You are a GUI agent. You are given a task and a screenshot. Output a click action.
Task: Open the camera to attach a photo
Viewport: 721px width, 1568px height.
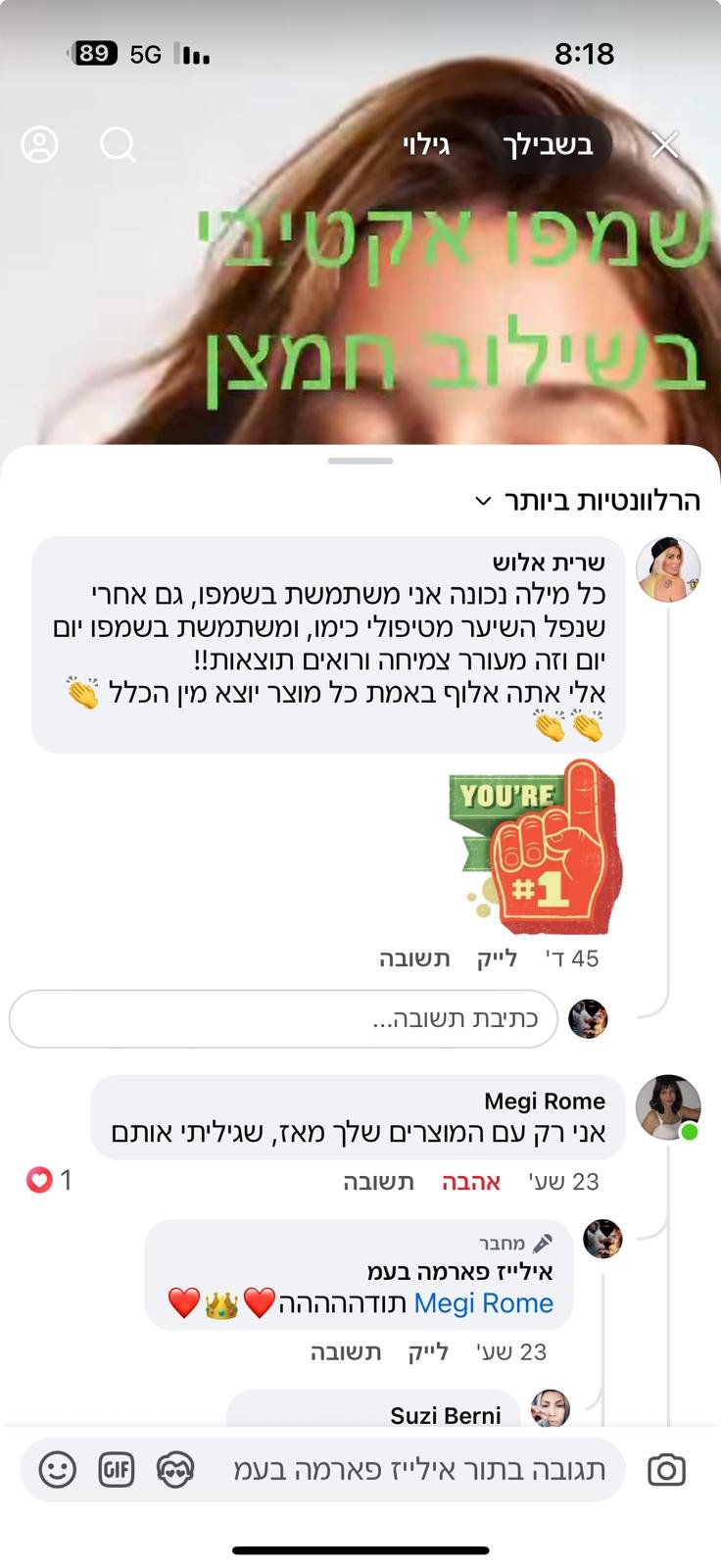click(666, 1470)
